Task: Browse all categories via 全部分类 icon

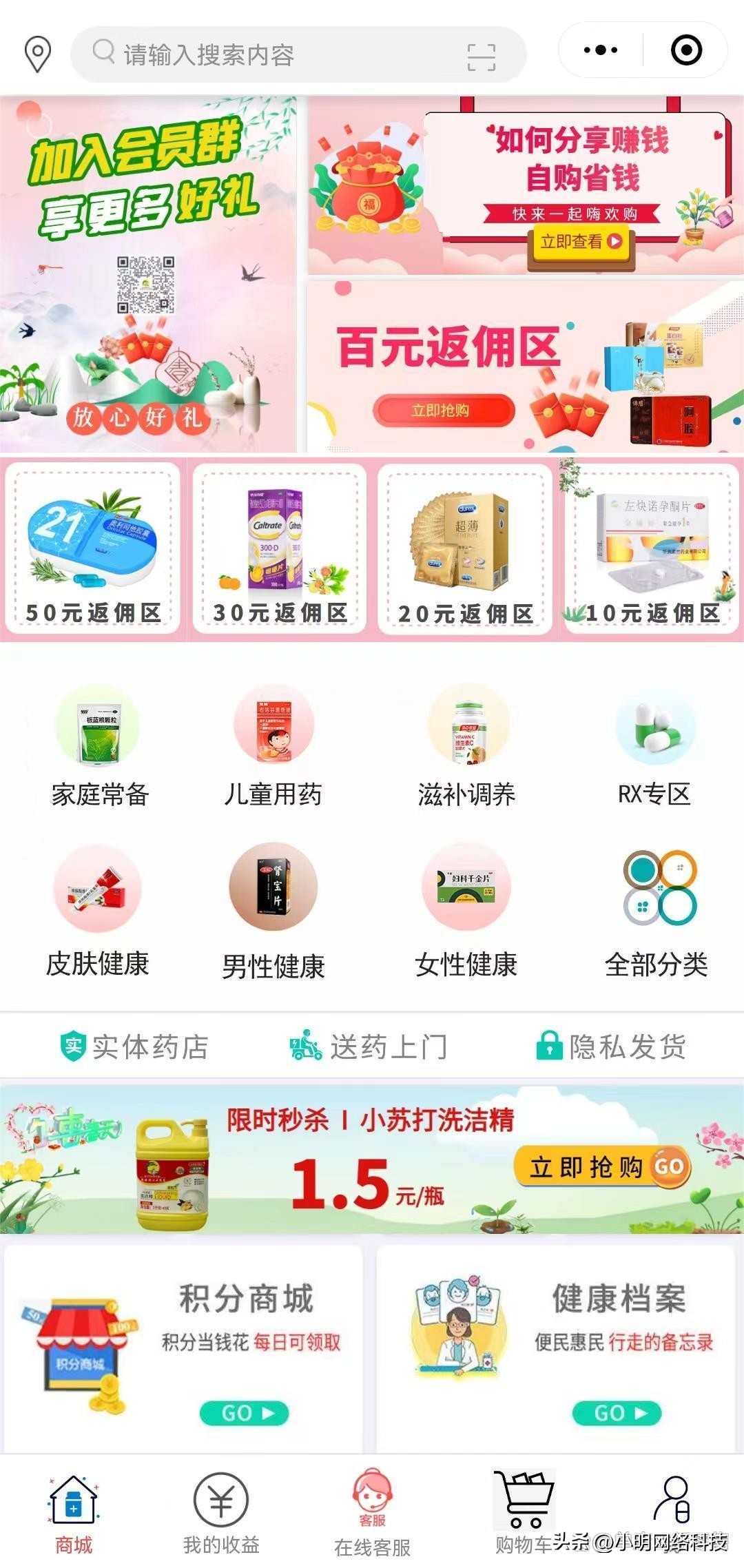Action: pos(654,889)
